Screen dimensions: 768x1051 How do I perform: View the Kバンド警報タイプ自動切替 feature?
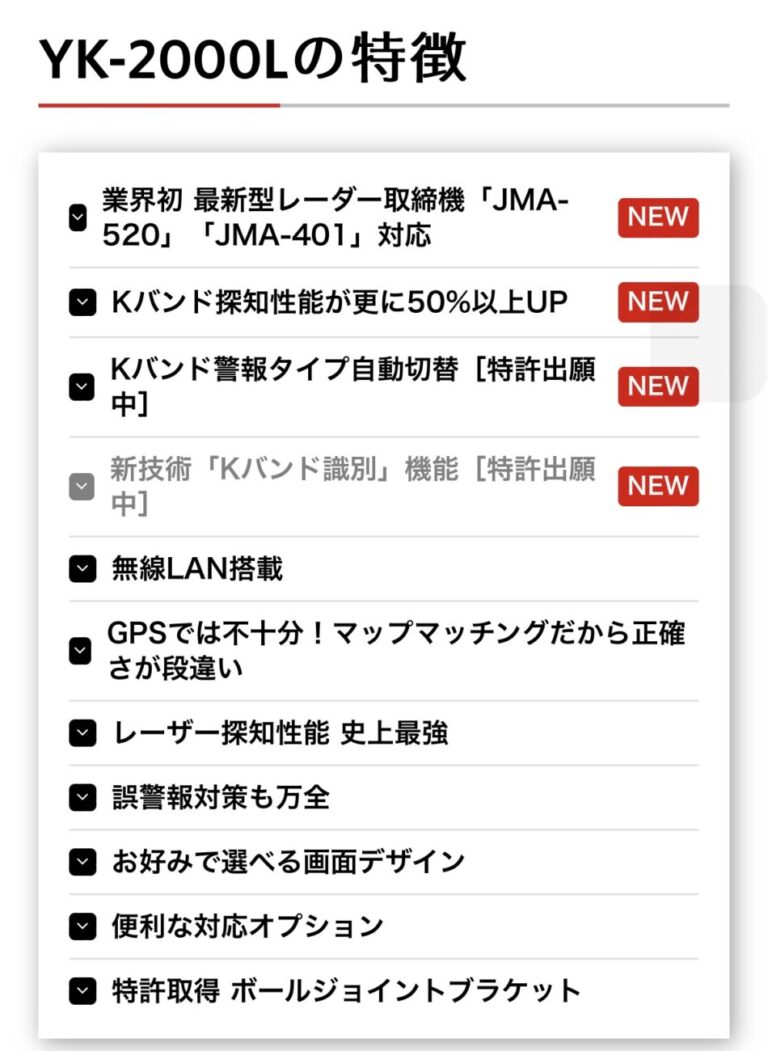(x=352, y=386)
